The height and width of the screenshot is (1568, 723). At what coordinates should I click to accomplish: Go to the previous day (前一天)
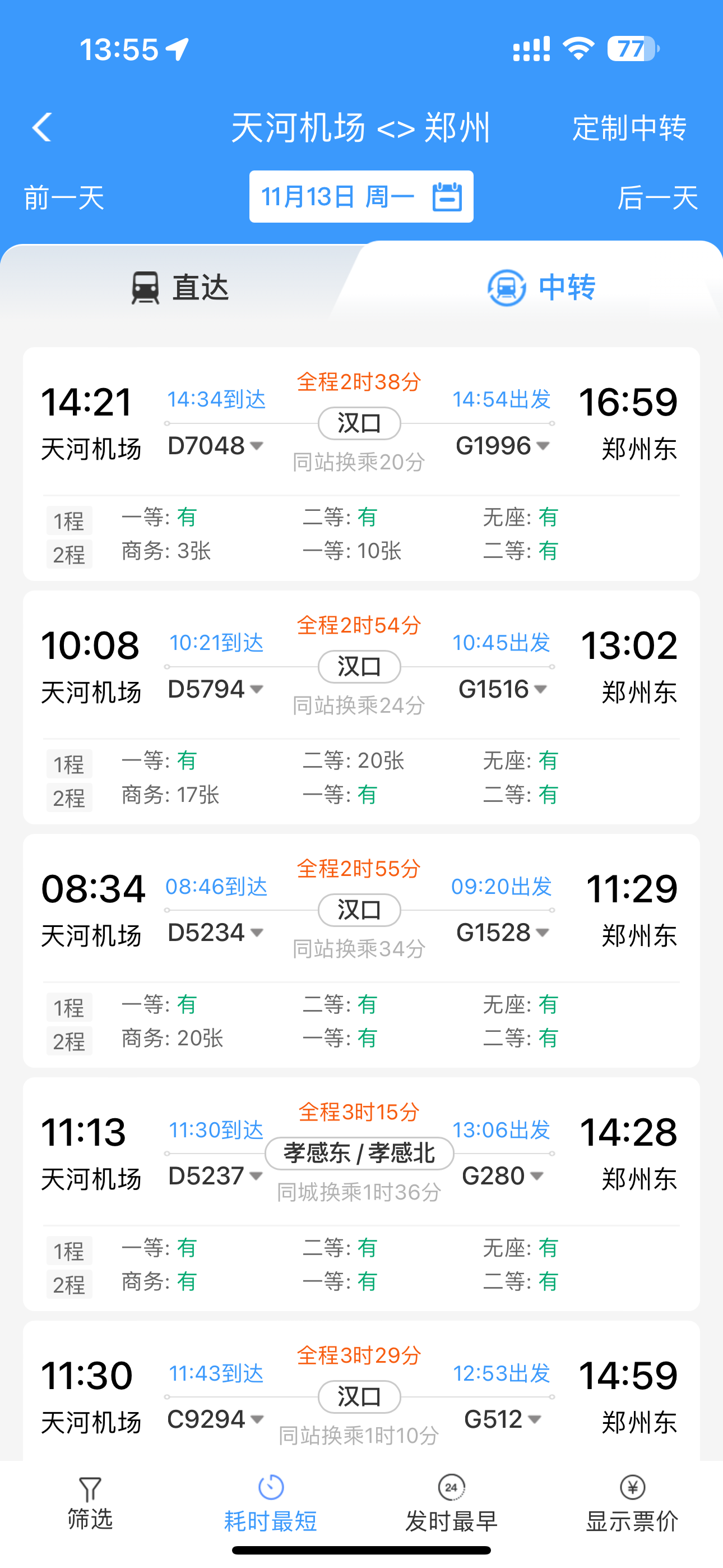pos(64,198)
